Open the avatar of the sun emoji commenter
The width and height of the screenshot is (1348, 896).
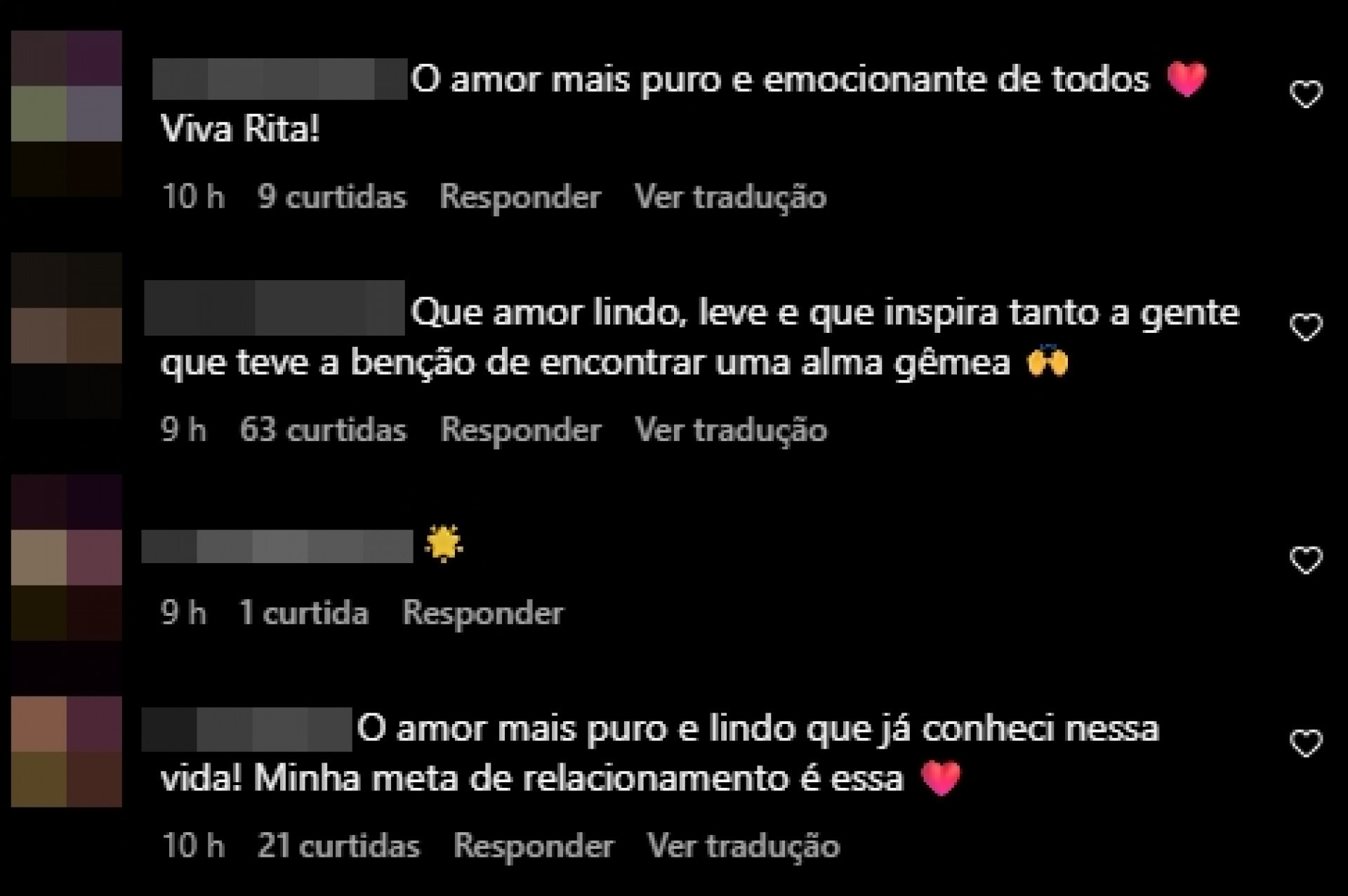(67, 557)
